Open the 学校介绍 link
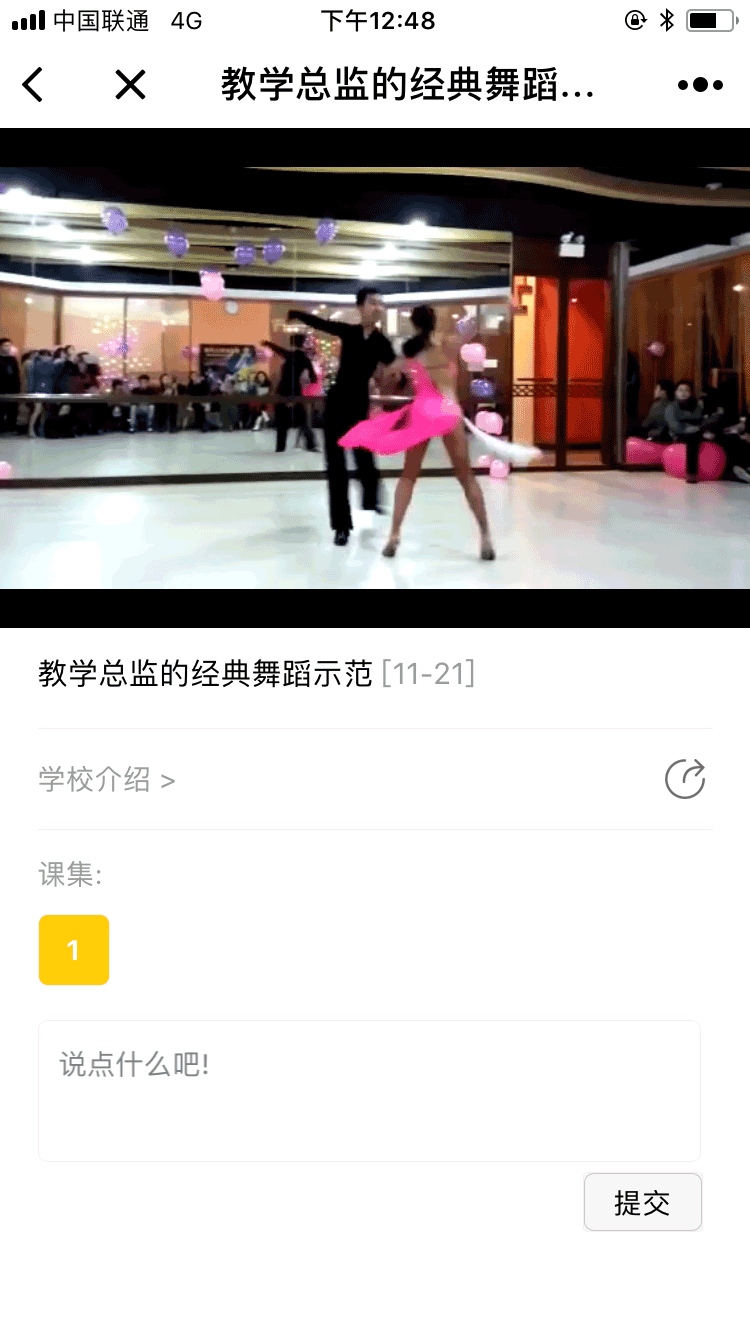The height and width of the screenshot is (1334, 750). 107,779
